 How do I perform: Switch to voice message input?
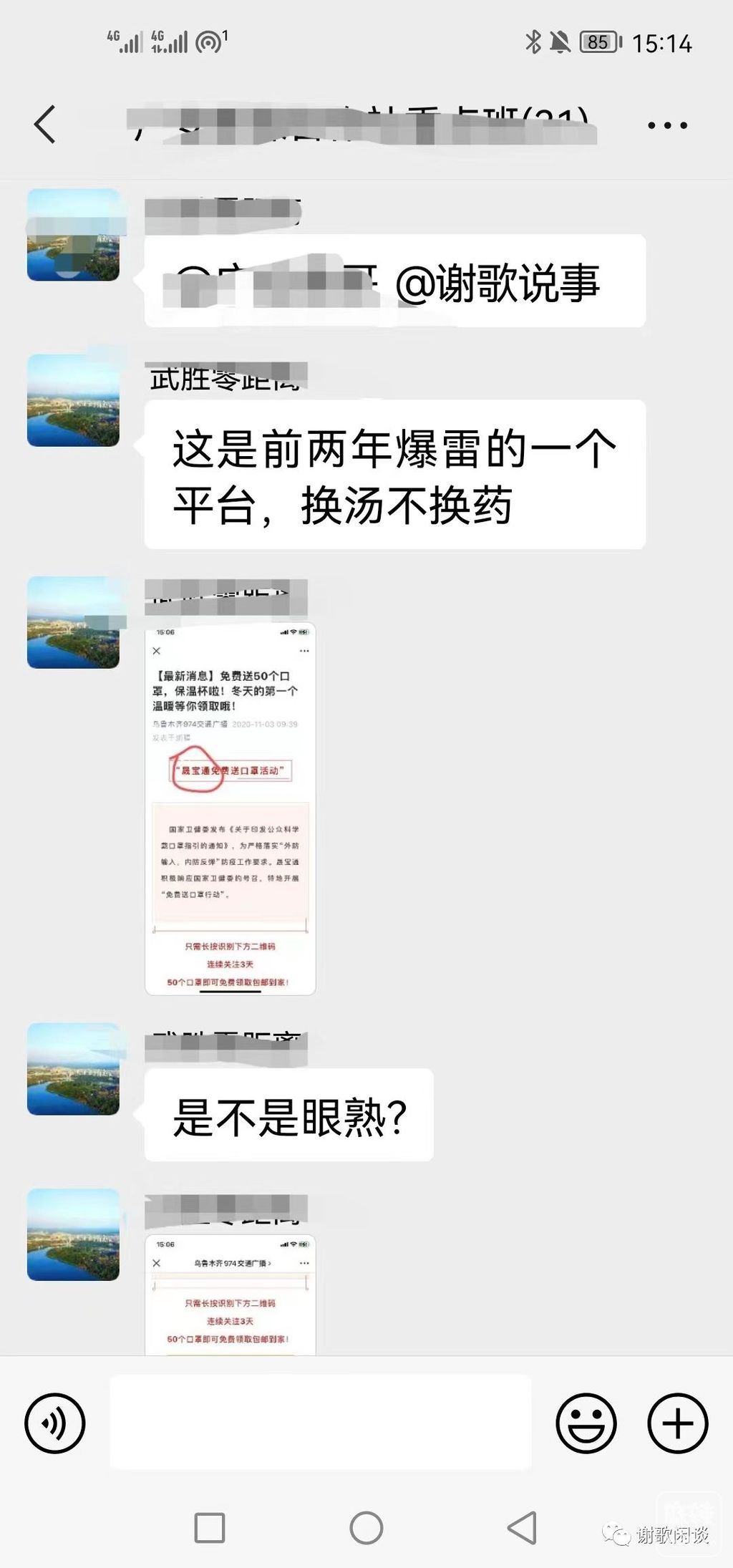click(55, 1423)
